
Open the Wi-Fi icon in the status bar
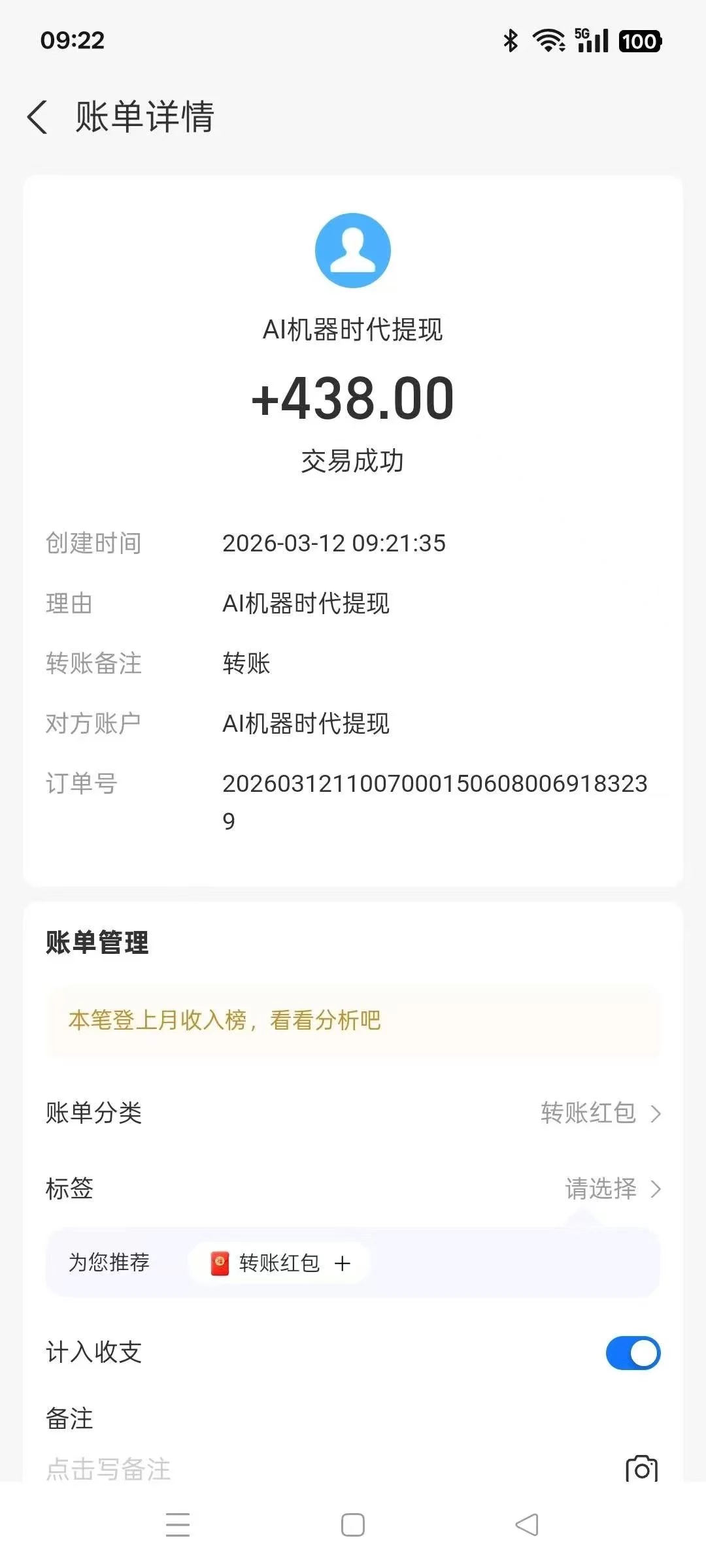pyautogui.click(x=548, y=41)
